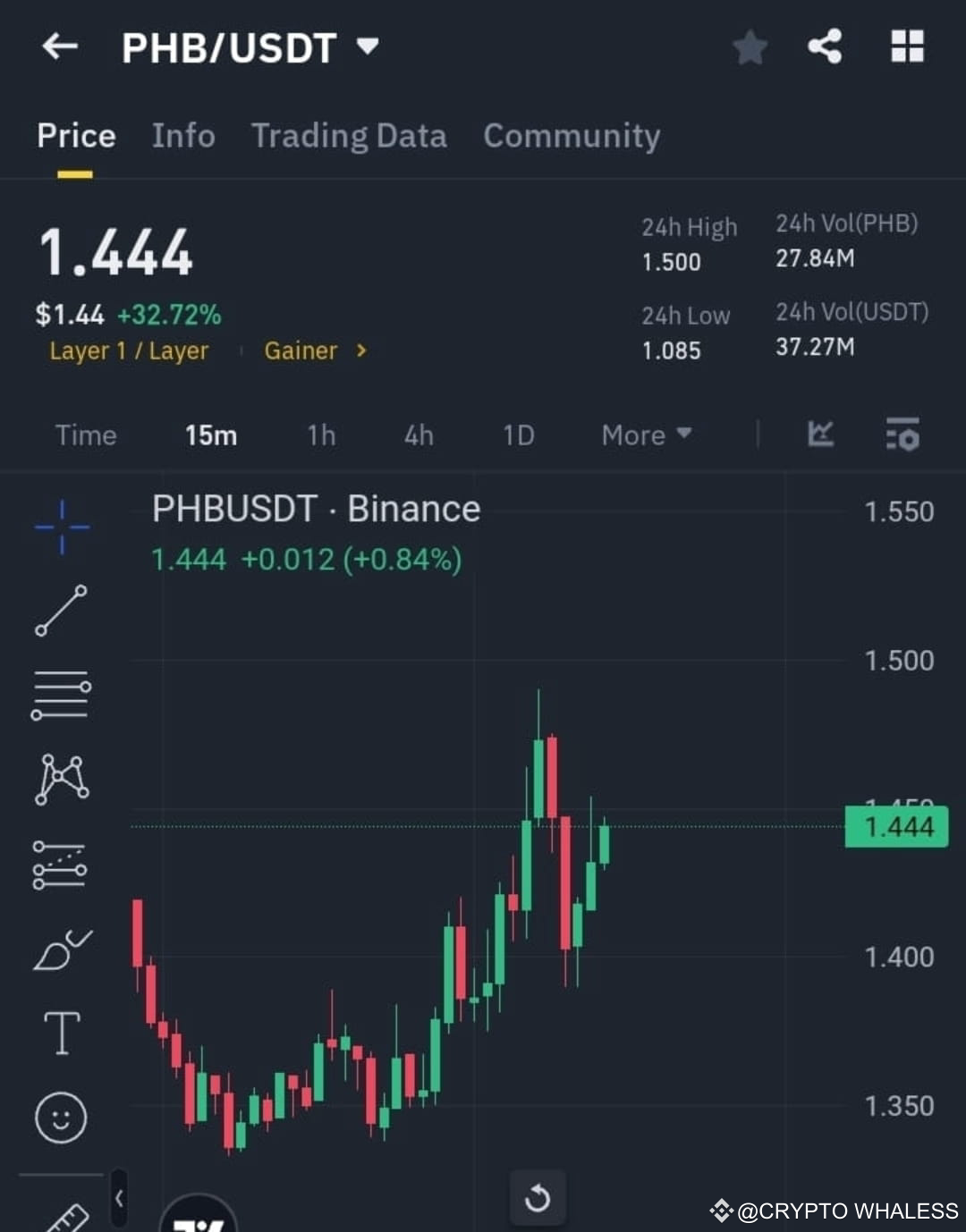The image size is (966, 1232).
Task: Open the share options
Action: (x=824, y=47)
